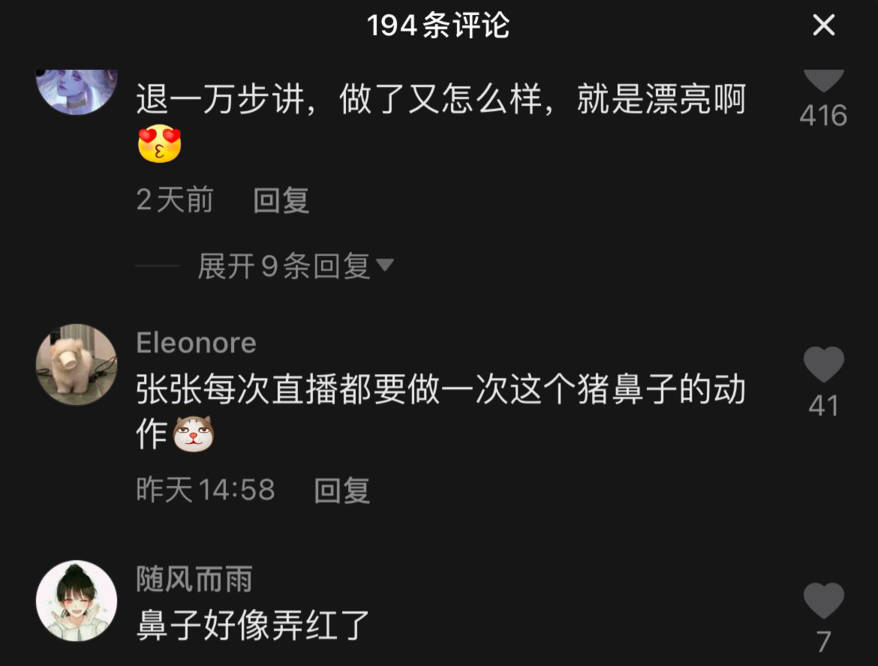Viewport: 878px width, 666px height.
Task: Like the comment with 416 likes
Action: point(823,79)
